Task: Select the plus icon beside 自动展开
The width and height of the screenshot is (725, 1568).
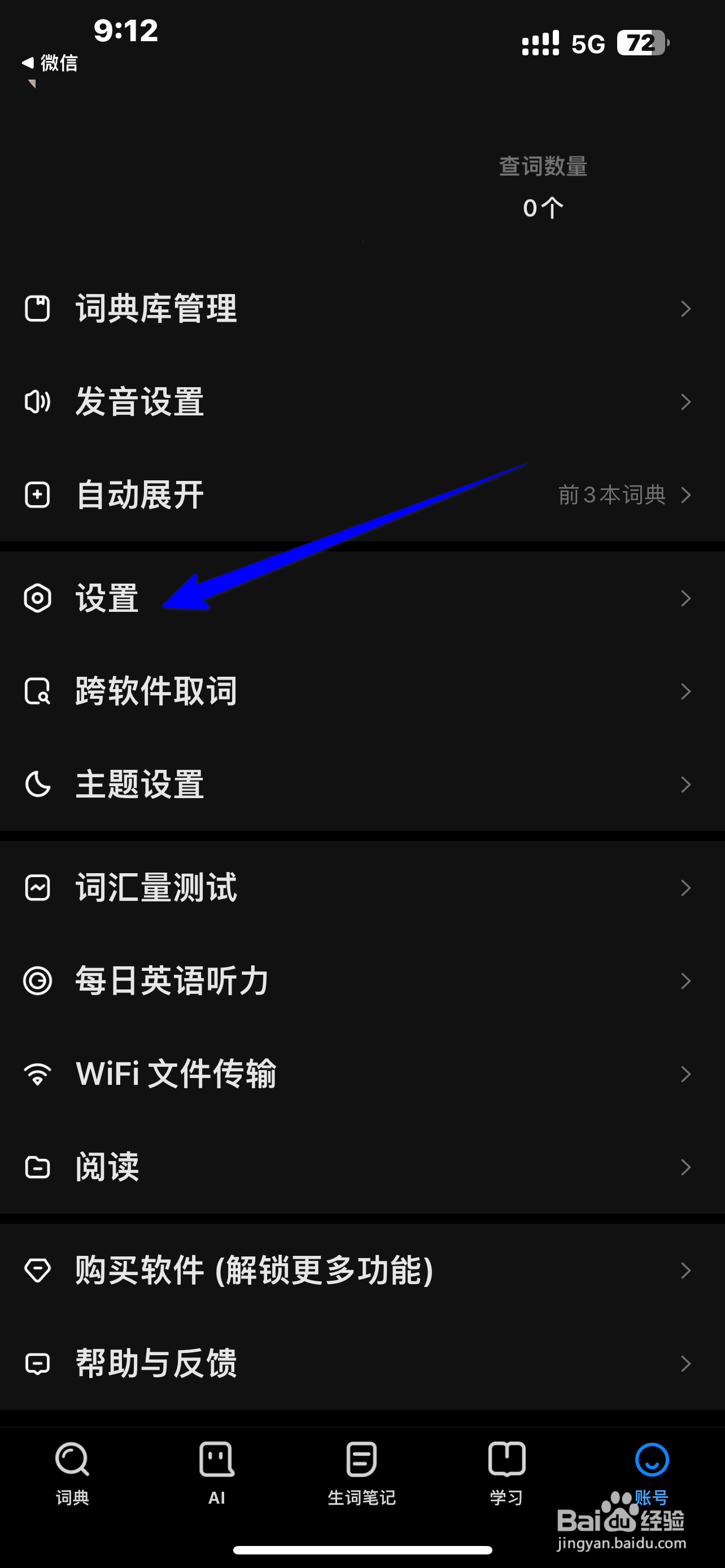Action: pos(37,495)
